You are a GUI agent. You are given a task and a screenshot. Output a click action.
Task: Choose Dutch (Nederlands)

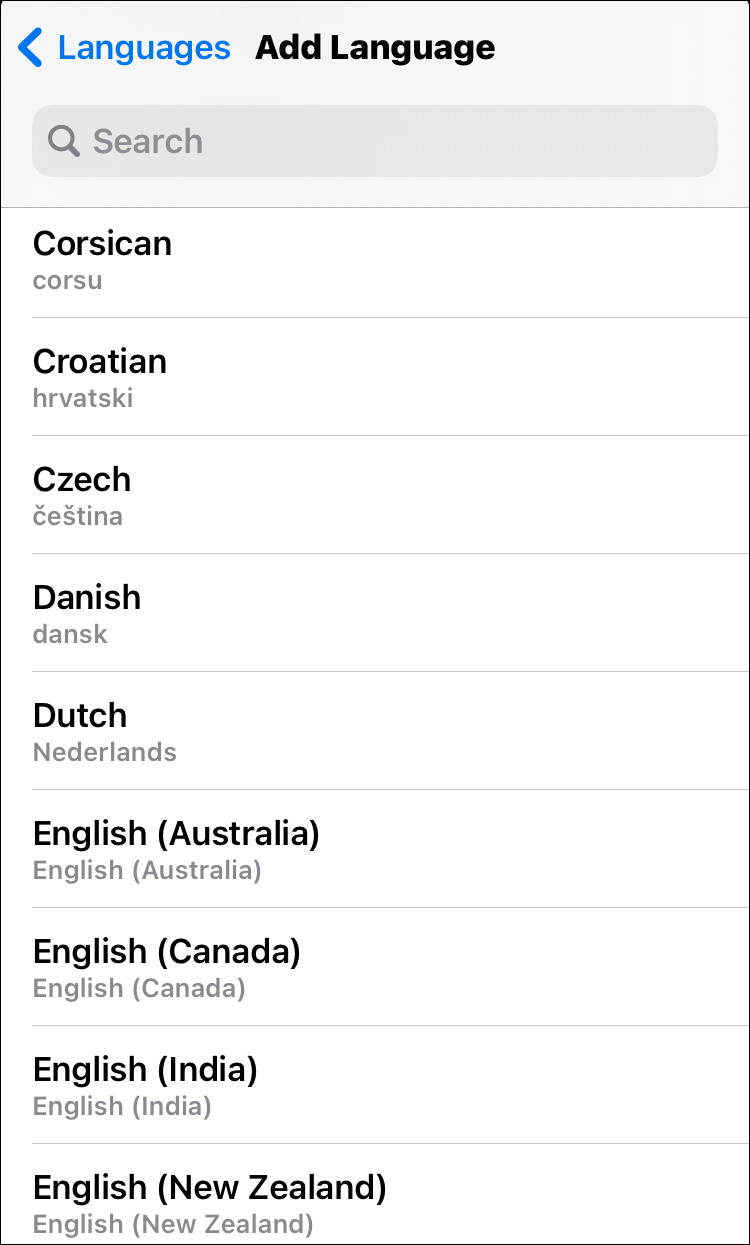pos(375,732)
